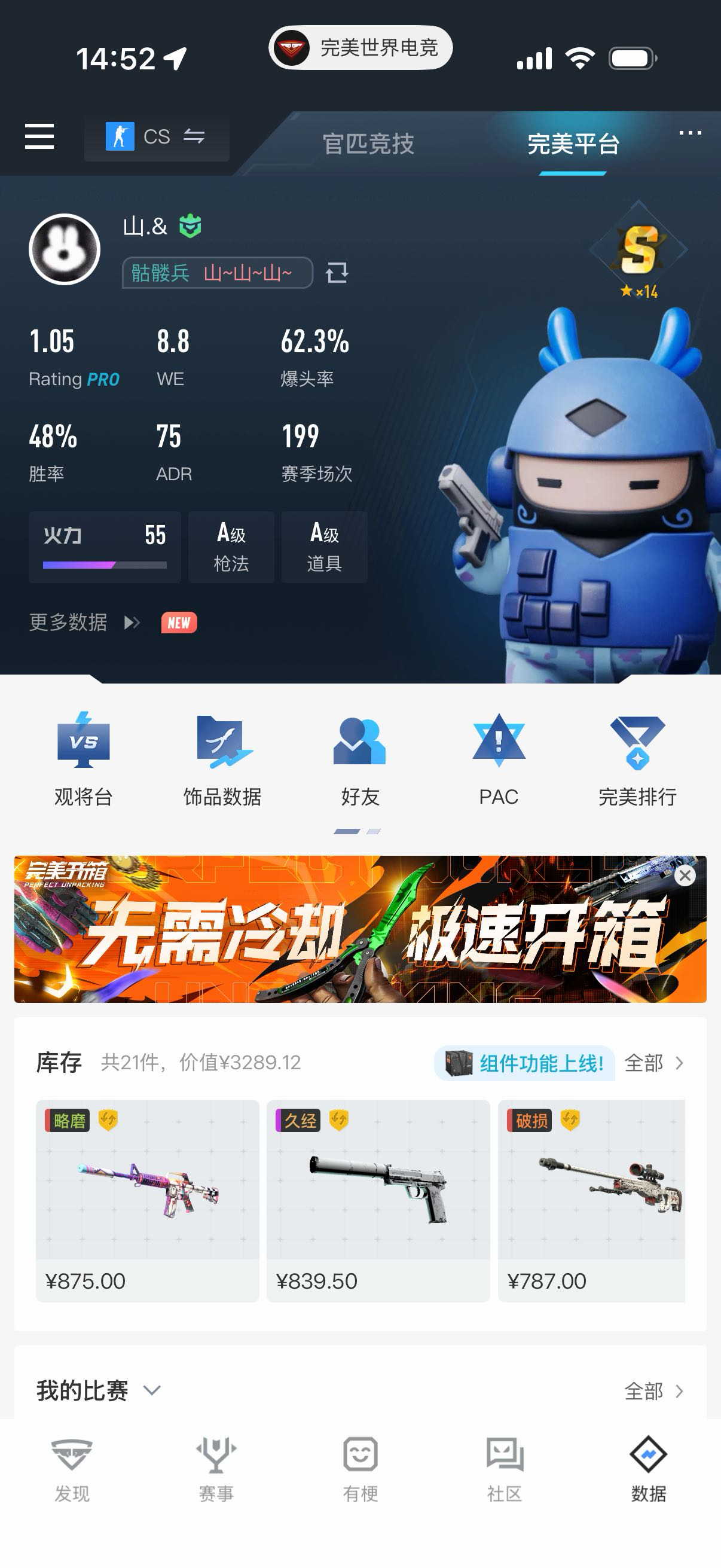Image resolution: width=721 pixels, height=1568 pixels.
Task: View 全部 inventory items
Action: 654,1063
